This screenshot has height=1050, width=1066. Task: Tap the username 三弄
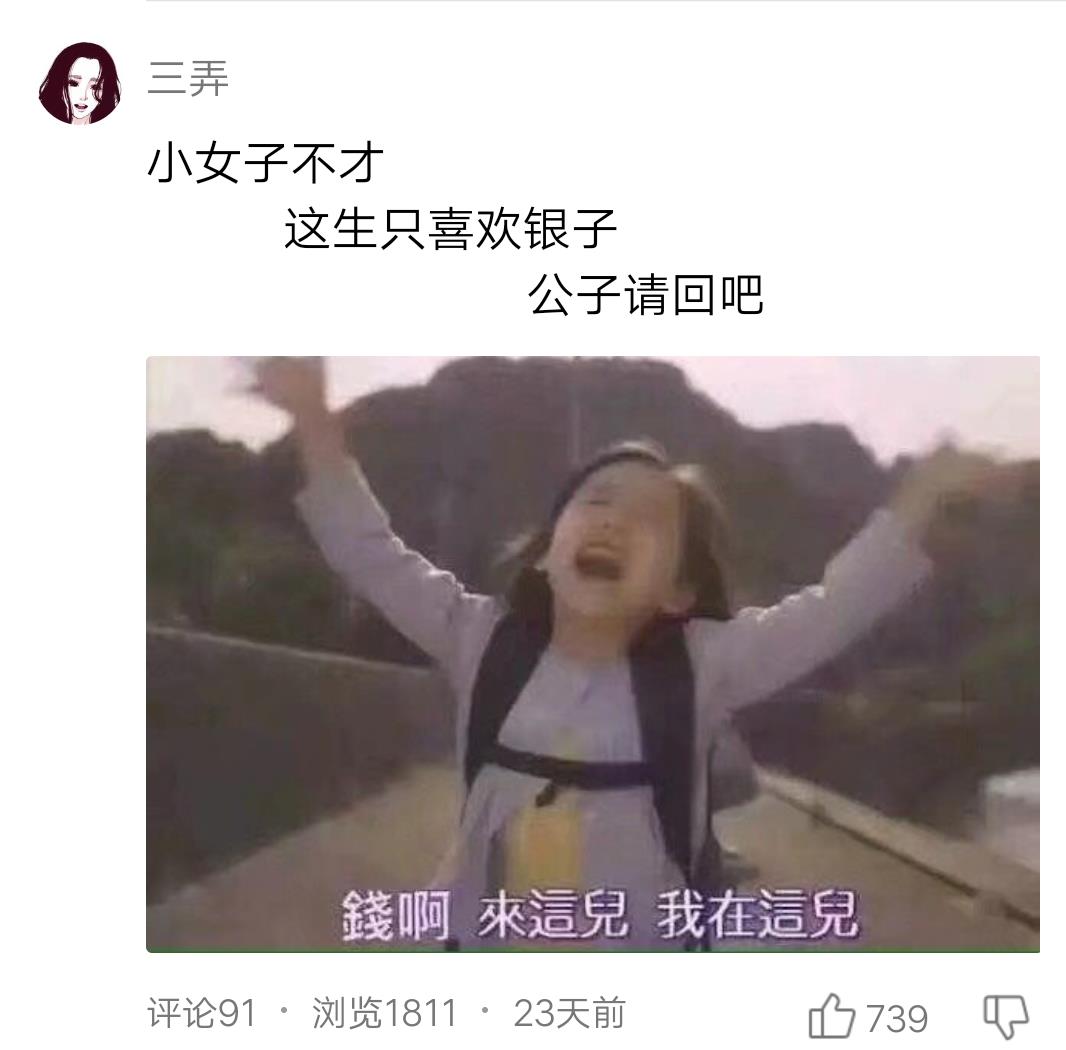click(188, 79)
